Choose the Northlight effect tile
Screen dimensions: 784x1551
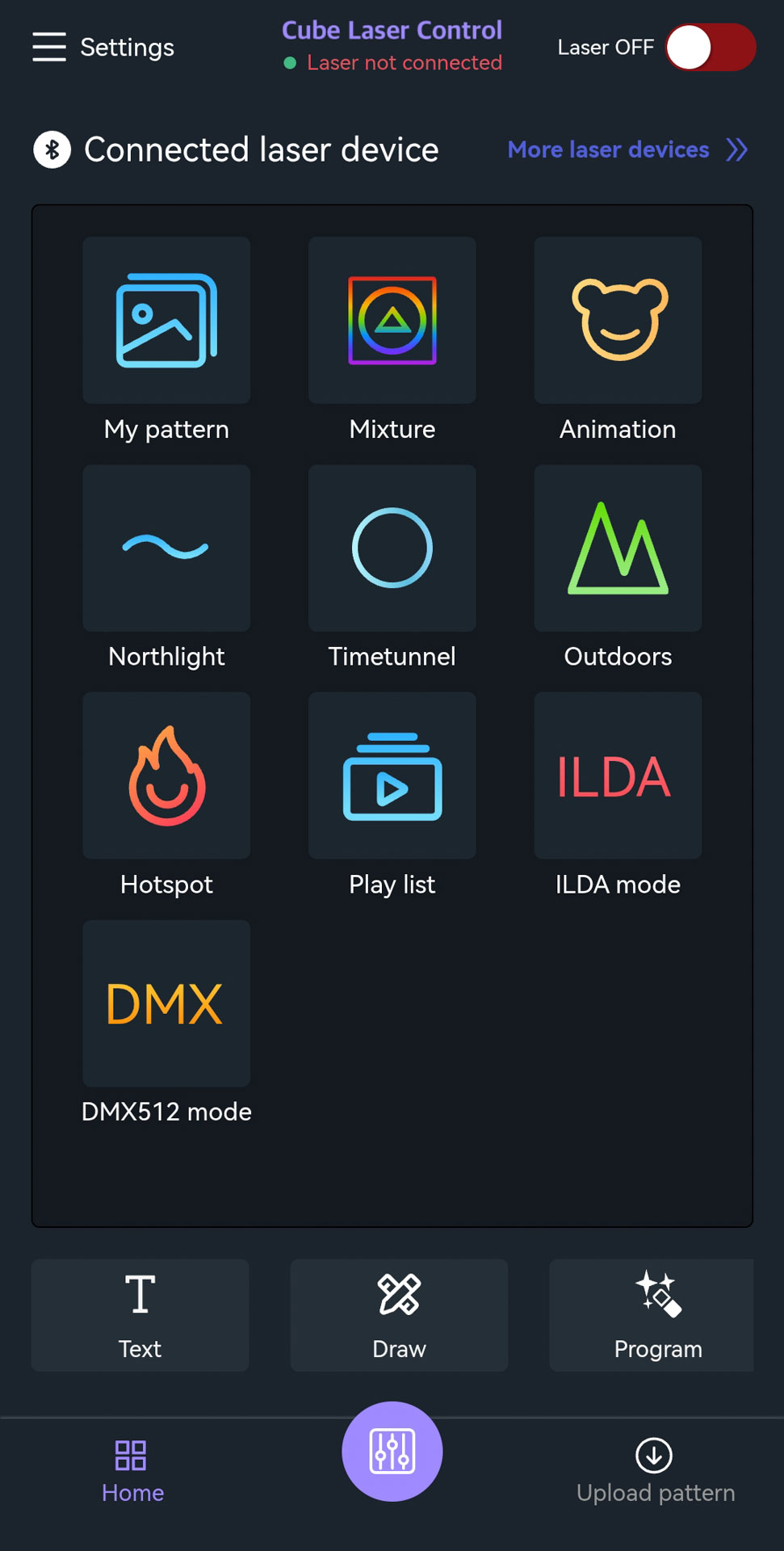coord(166,549)
